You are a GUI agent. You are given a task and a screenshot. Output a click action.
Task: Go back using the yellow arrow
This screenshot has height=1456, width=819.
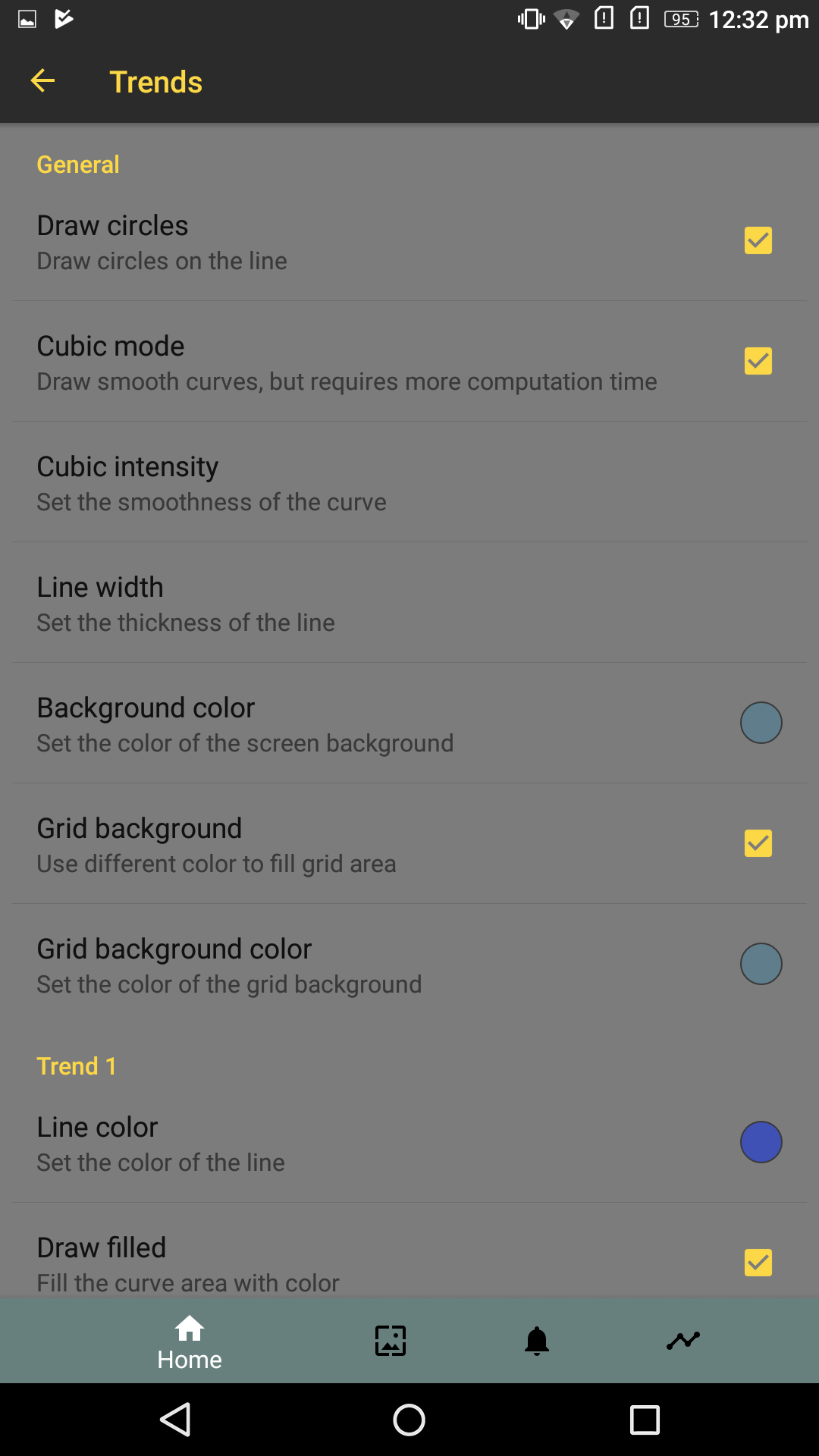point(42,80)
